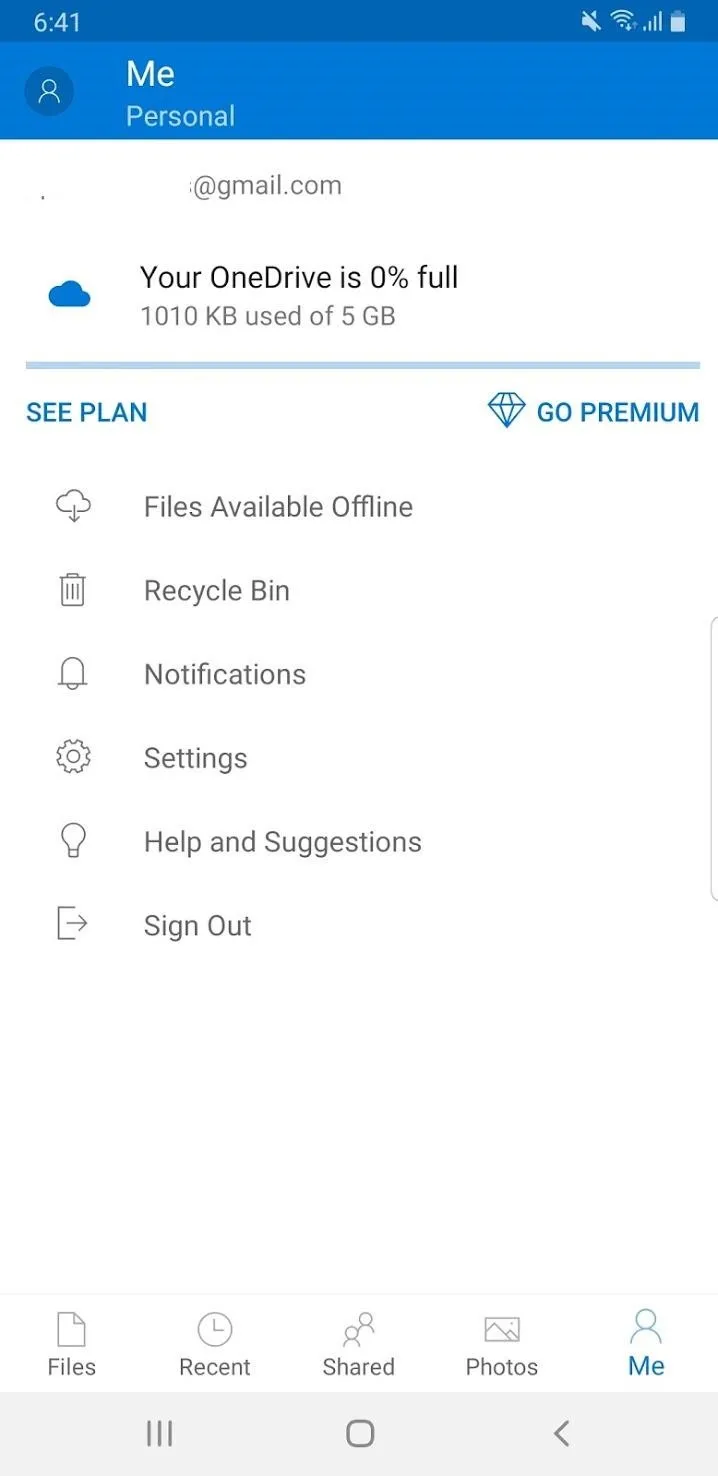This screenshot has width=718, height=1476.
Task: Go to the system home button
Action: (360, 1433)
